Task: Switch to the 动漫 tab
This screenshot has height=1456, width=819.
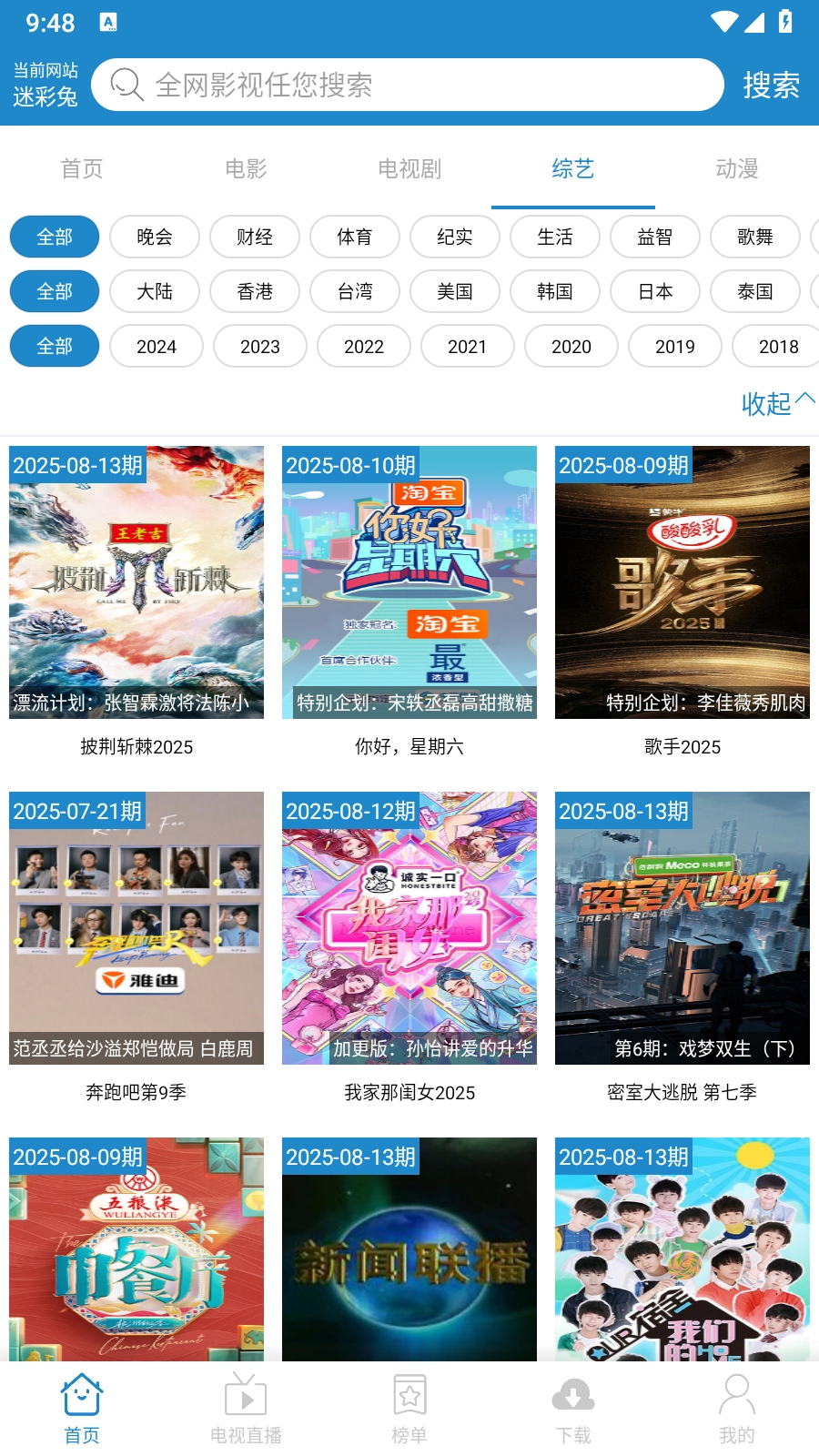Action: tap(736, 168)
